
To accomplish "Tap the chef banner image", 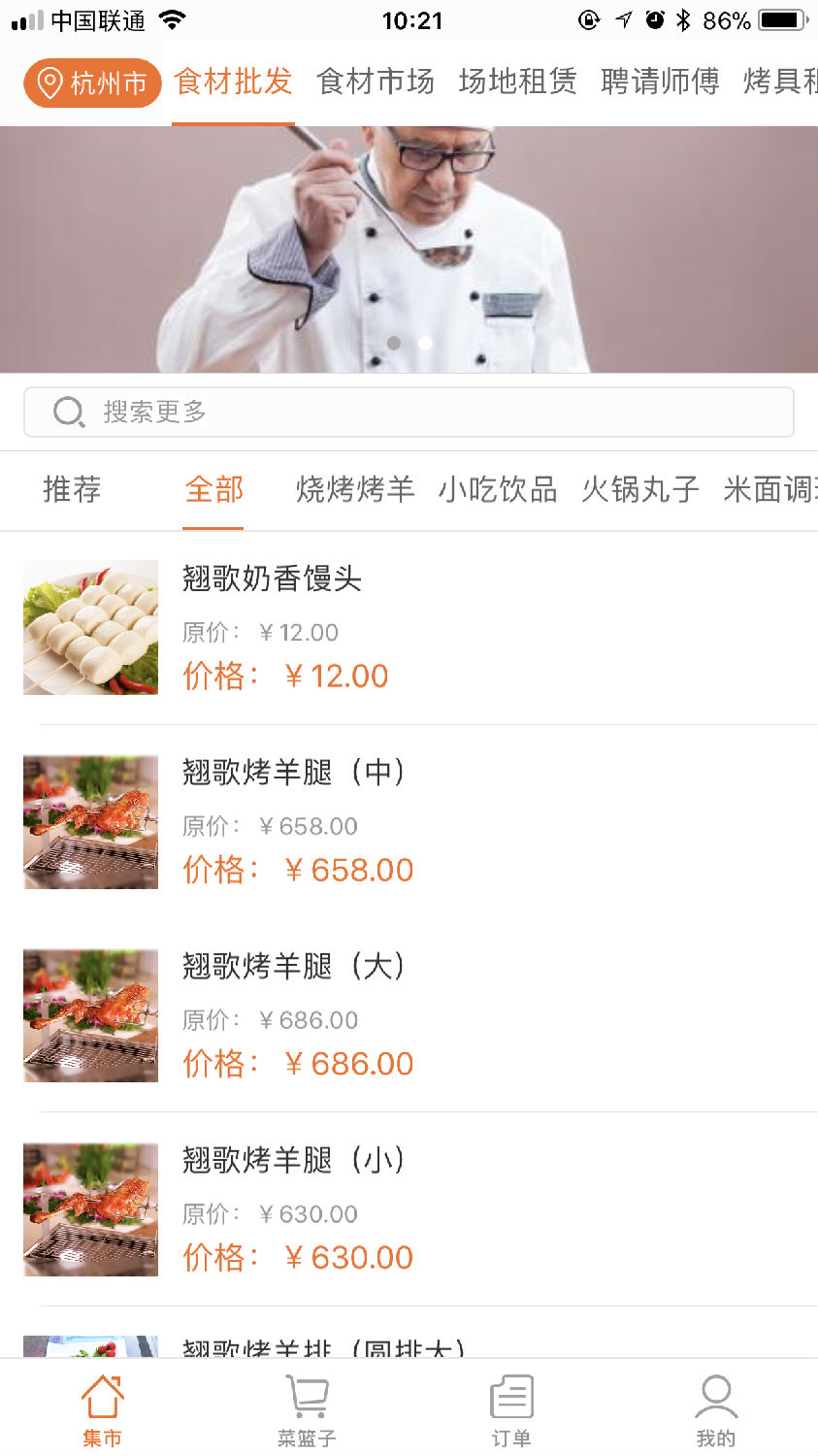I will coord(409,249).
